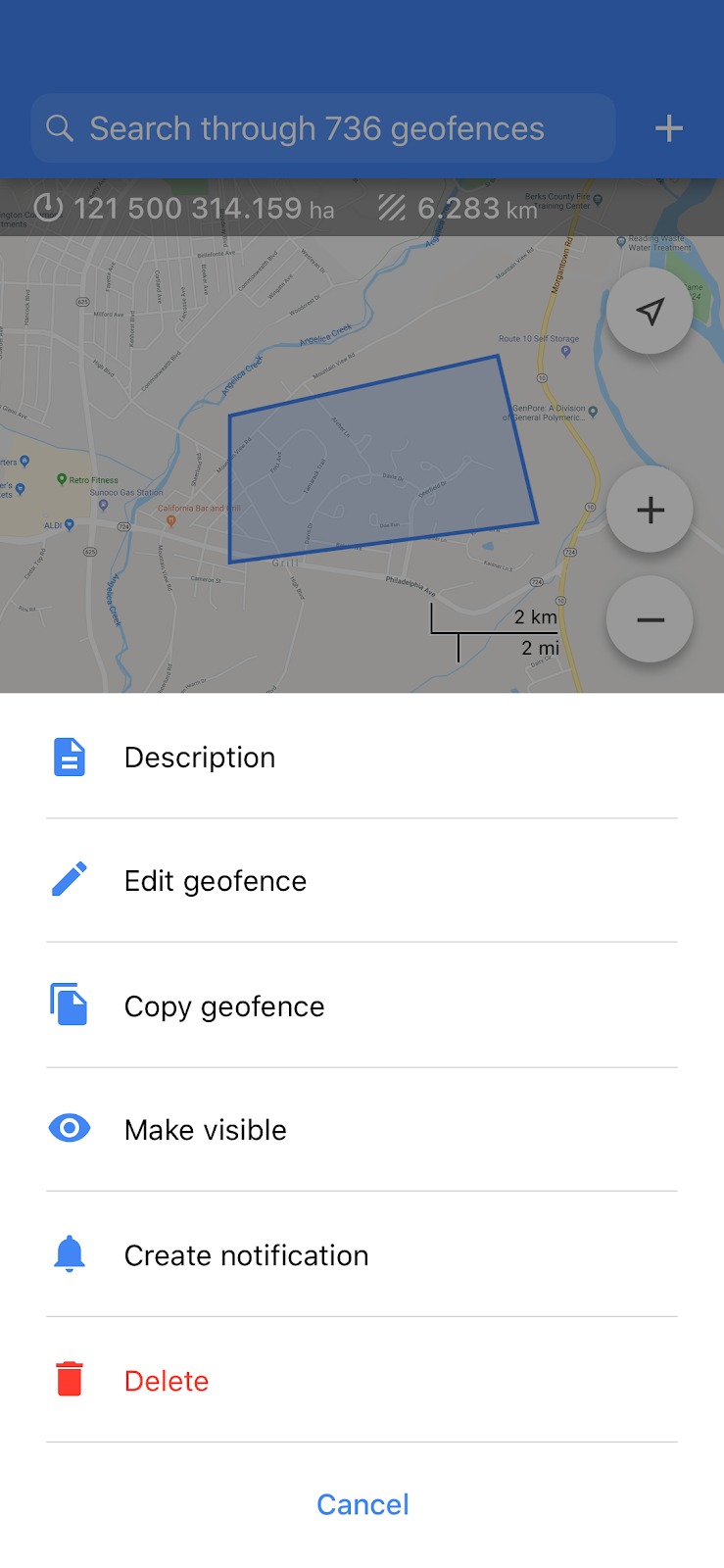Center map on my location
The height and width of the screenshot is (1568, 724).
pyautogui.click(x=650, y=312)
